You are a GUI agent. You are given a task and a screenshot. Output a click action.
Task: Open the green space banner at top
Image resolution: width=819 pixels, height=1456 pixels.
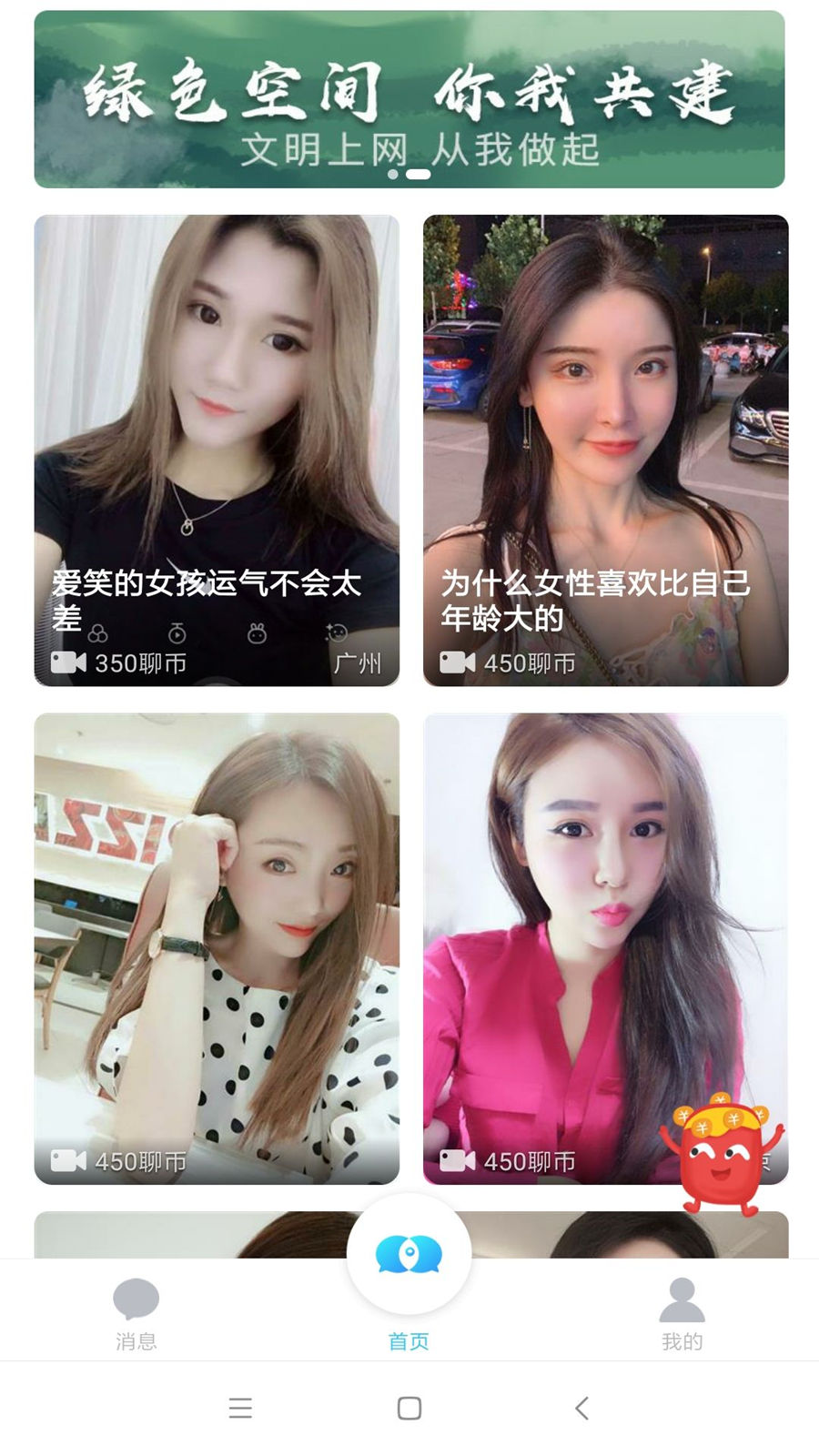409,98
